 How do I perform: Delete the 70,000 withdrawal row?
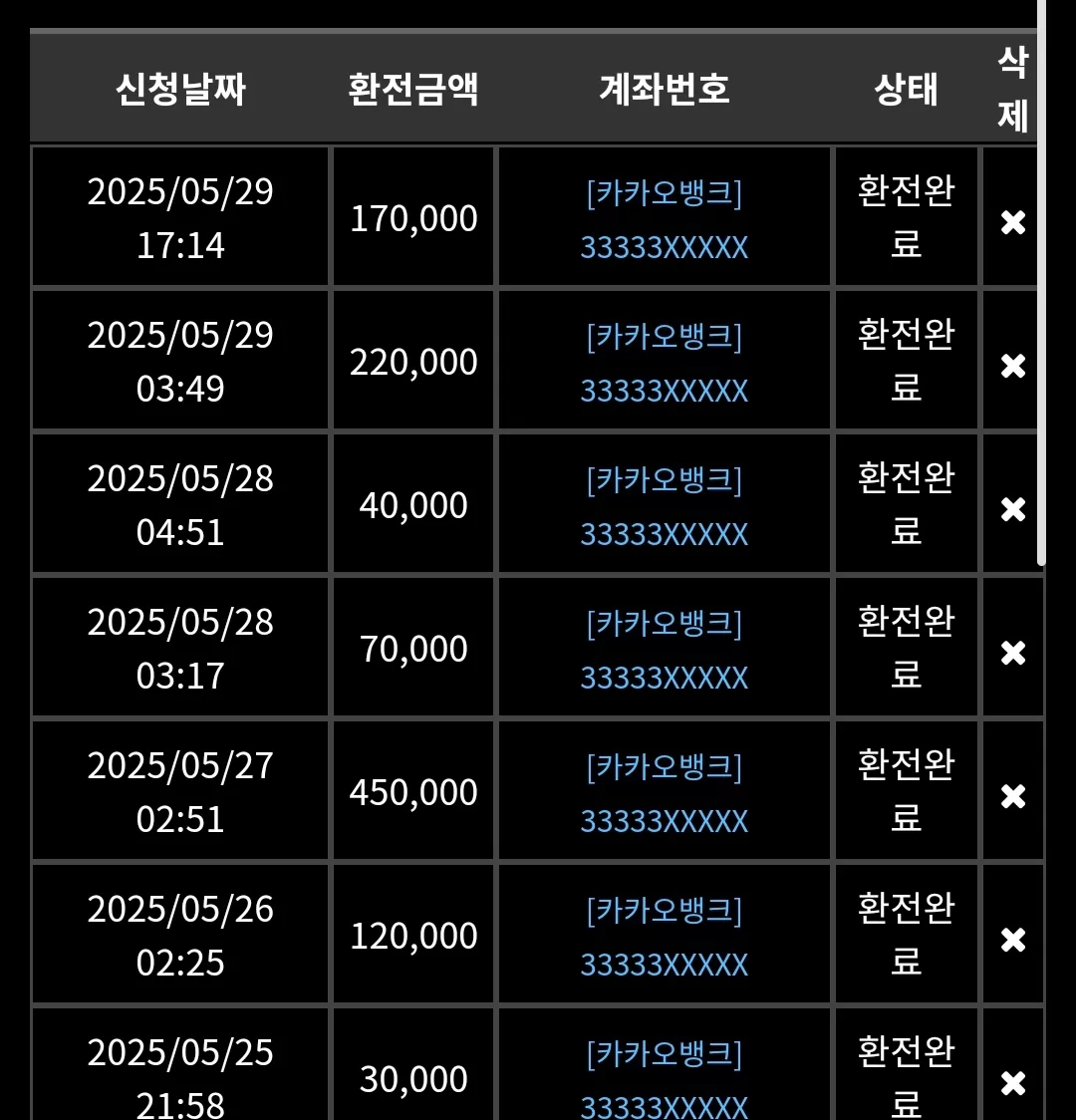tap(1012, 653)
